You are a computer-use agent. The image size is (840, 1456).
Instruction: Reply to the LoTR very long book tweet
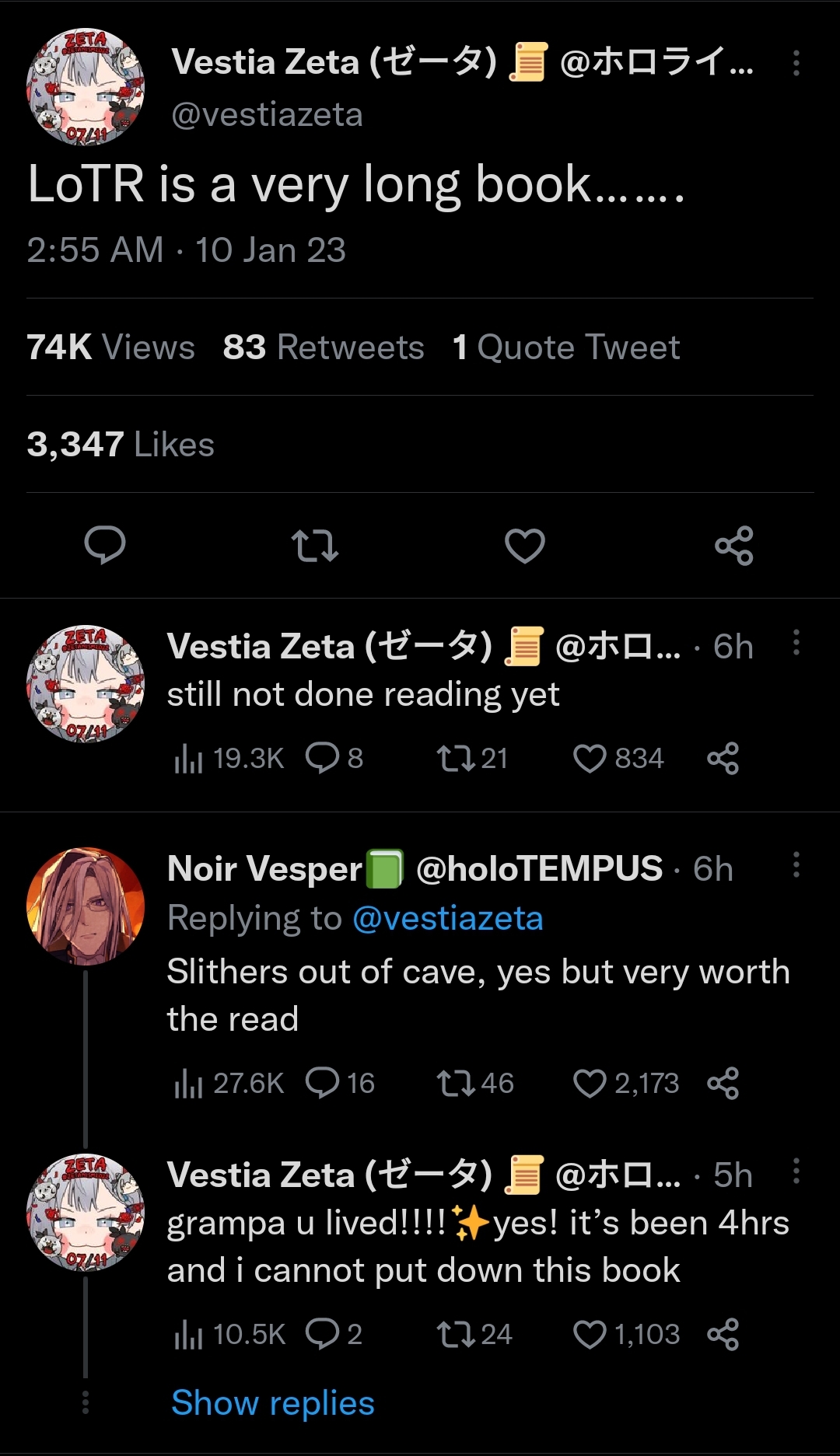[x=105, y=545]
